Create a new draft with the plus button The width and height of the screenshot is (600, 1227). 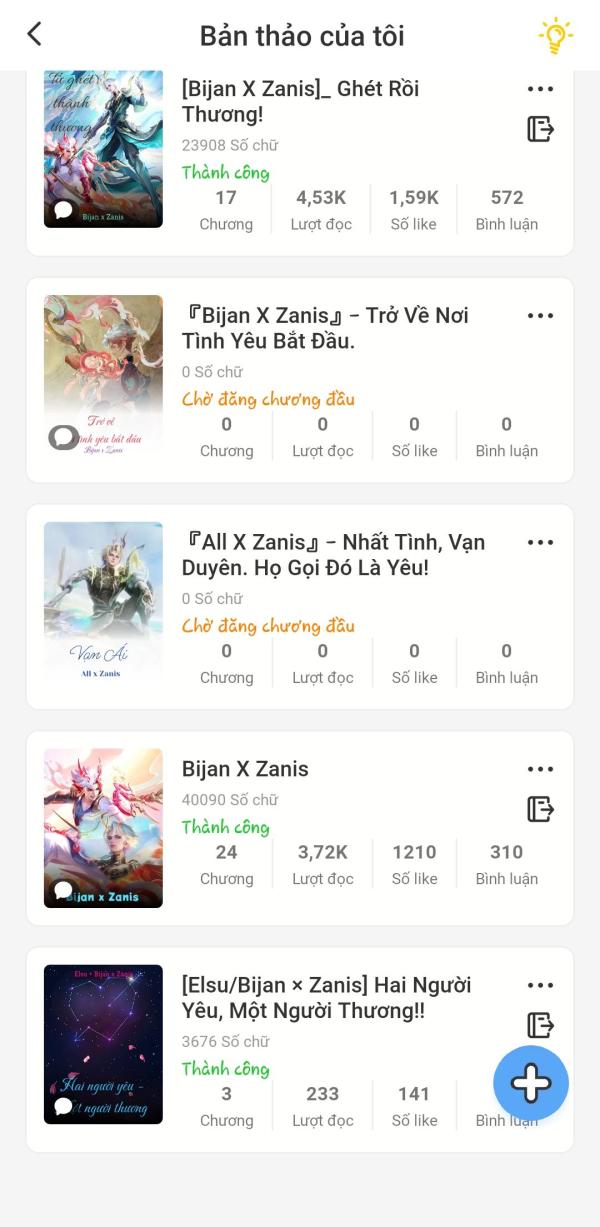(x=531, y=1083)
